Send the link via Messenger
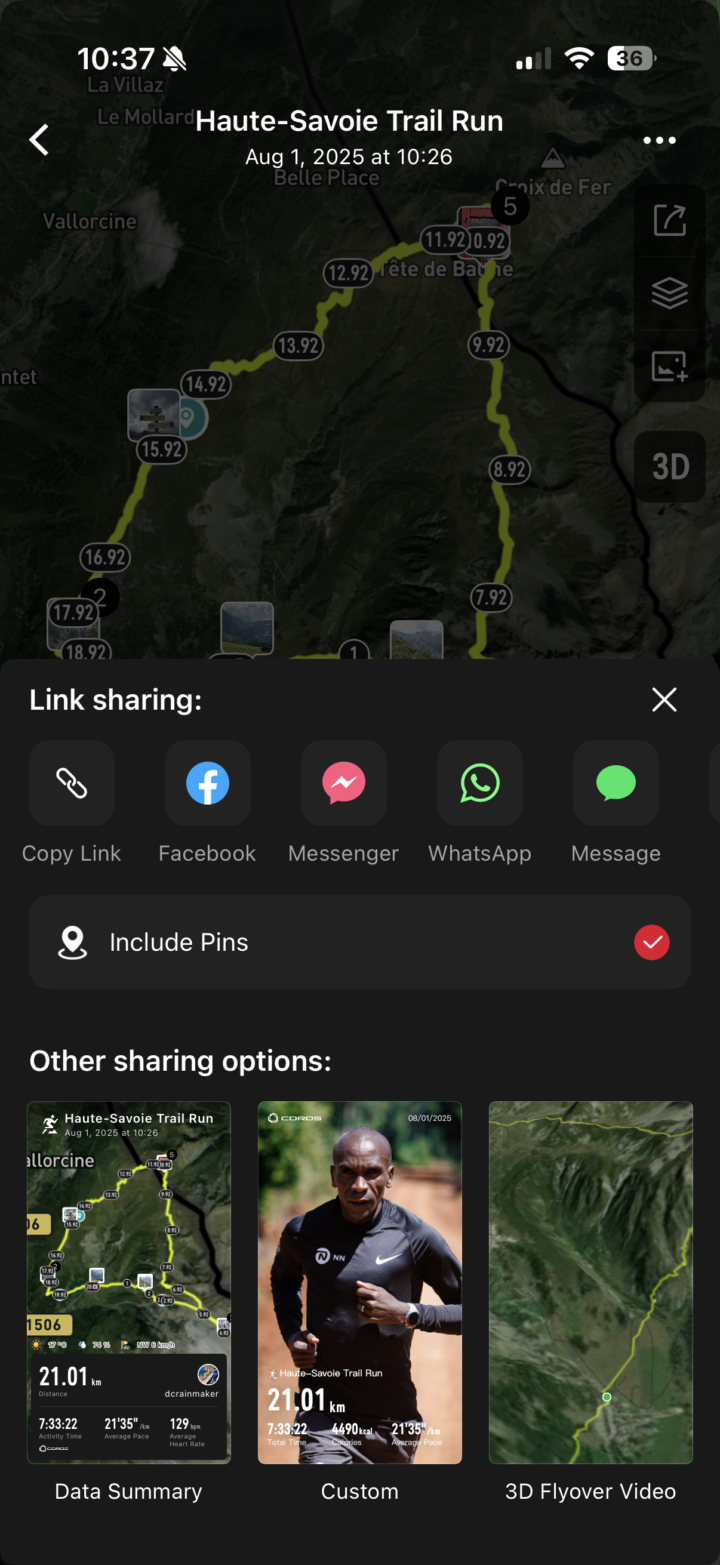Image resolution: width=720 pixels, height=1565 pixels. click(343, 784)
